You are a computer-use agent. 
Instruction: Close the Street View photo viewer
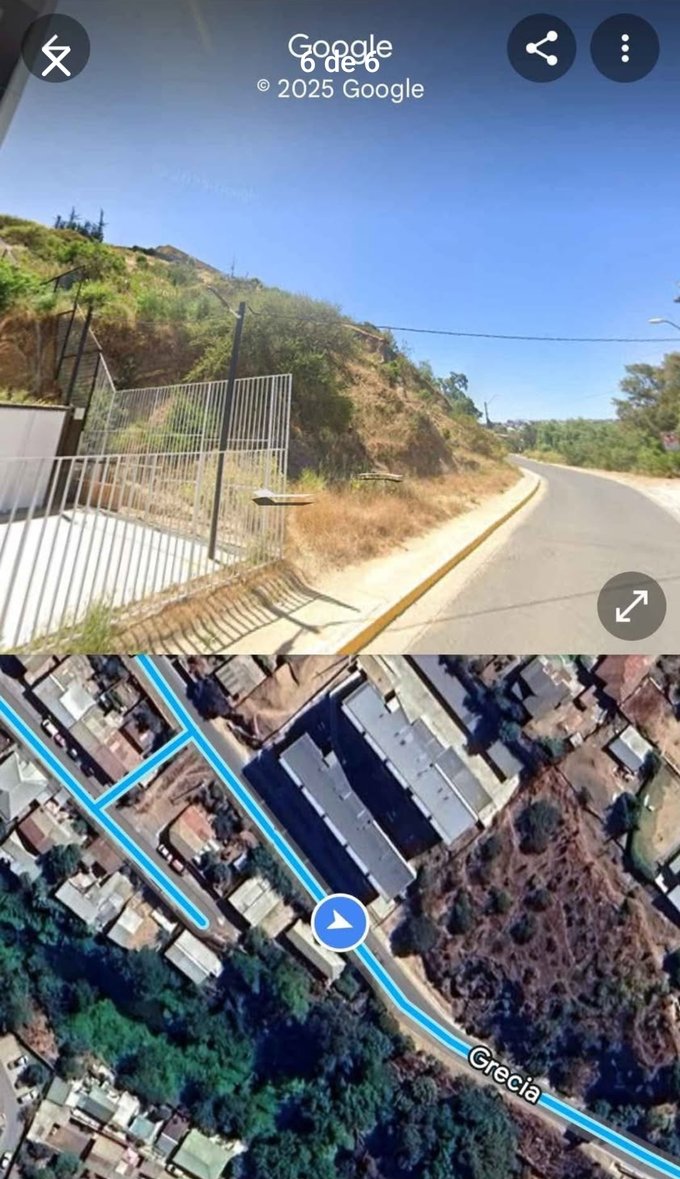[x=55, y=48]
